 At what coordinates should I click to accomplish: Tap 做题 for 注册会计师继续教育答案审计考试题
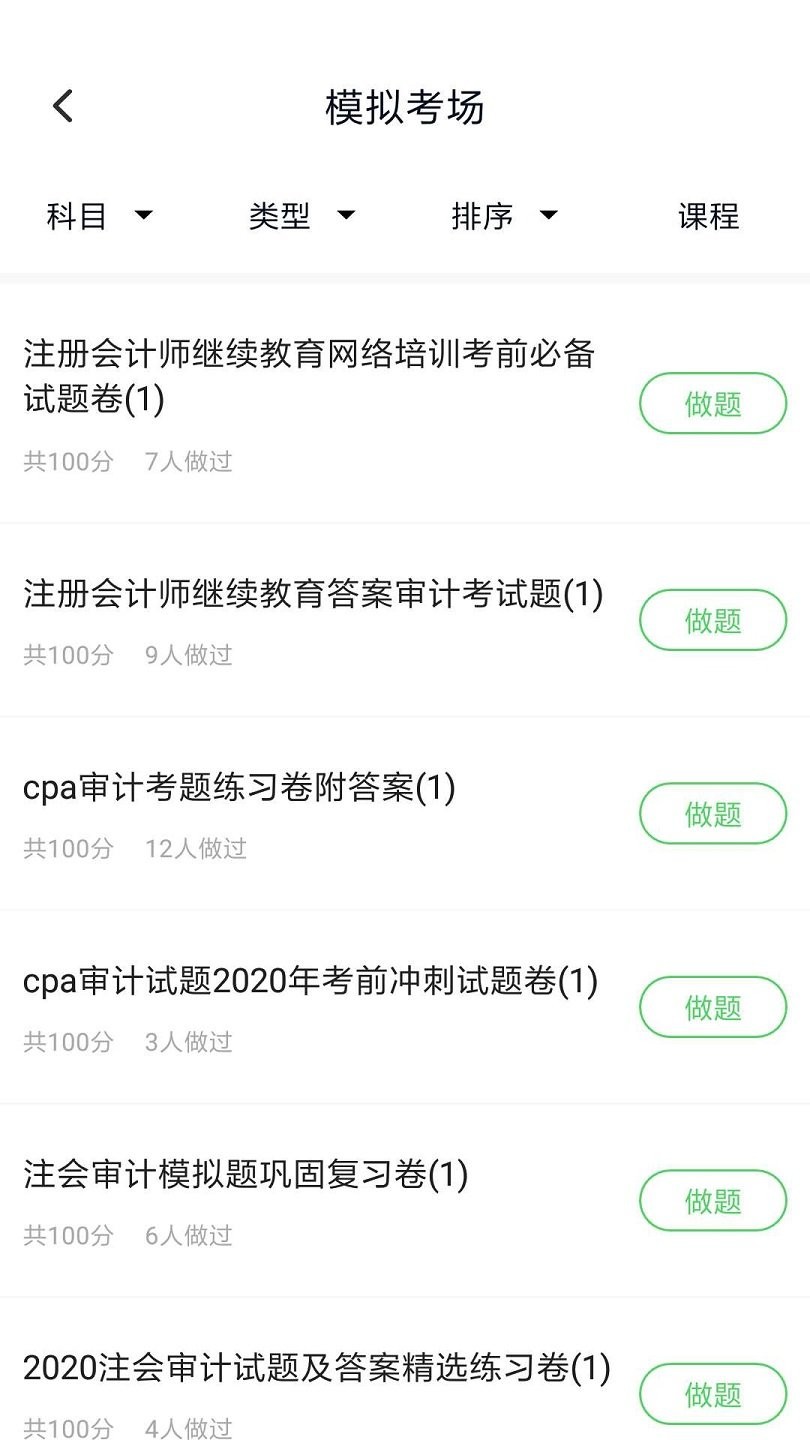[712, 620]
